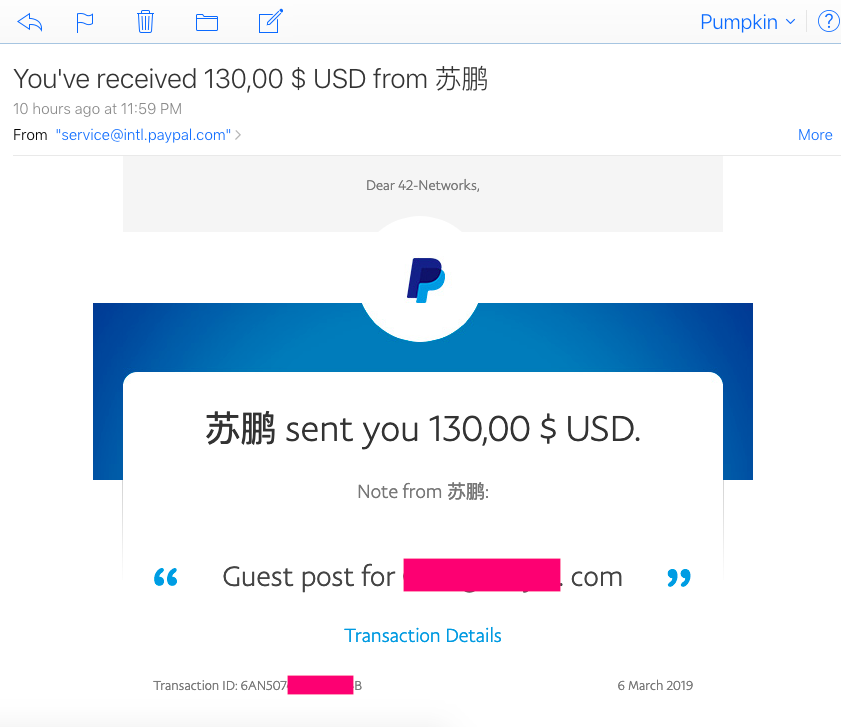Delete this email with the trash icon

pos(146,21)
